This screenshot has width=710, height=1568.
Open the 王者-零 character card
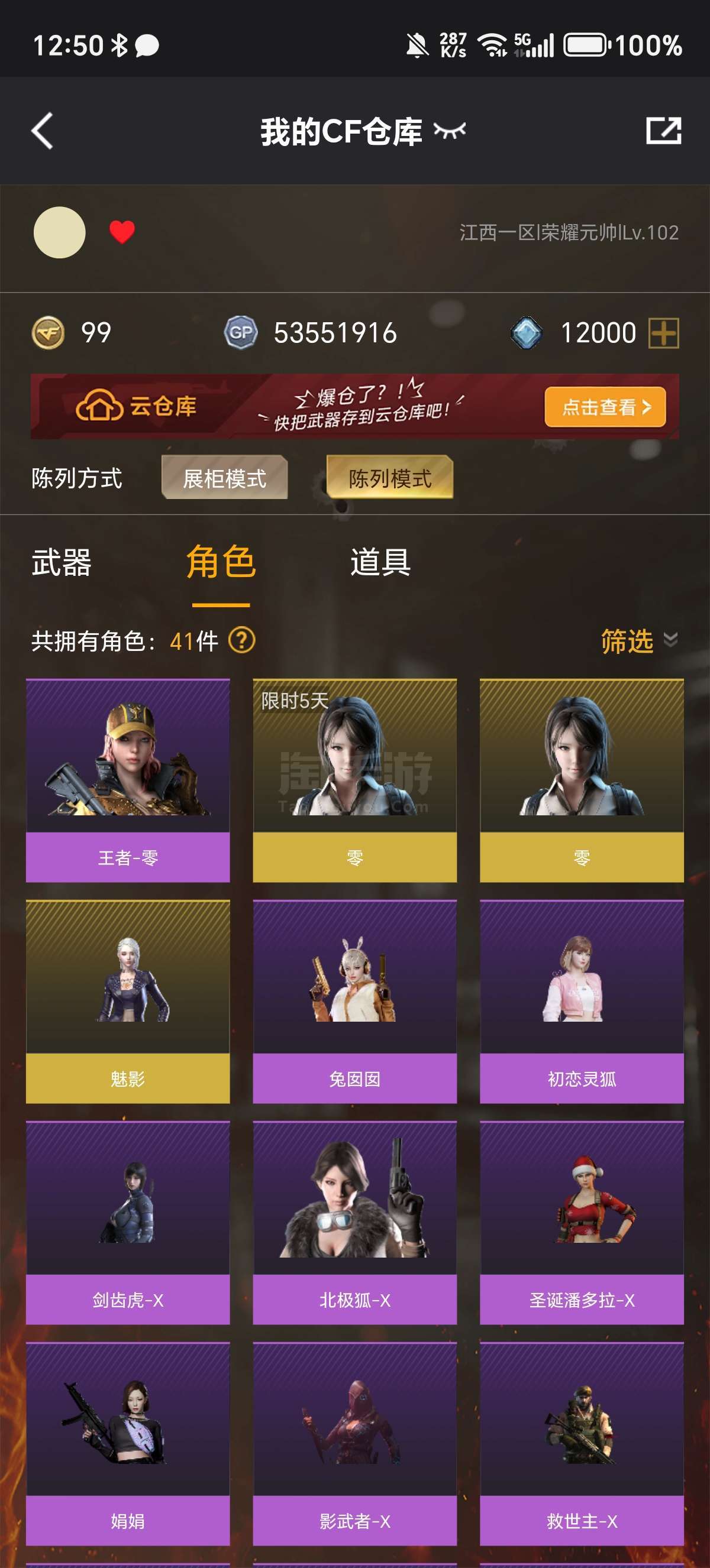128,780
